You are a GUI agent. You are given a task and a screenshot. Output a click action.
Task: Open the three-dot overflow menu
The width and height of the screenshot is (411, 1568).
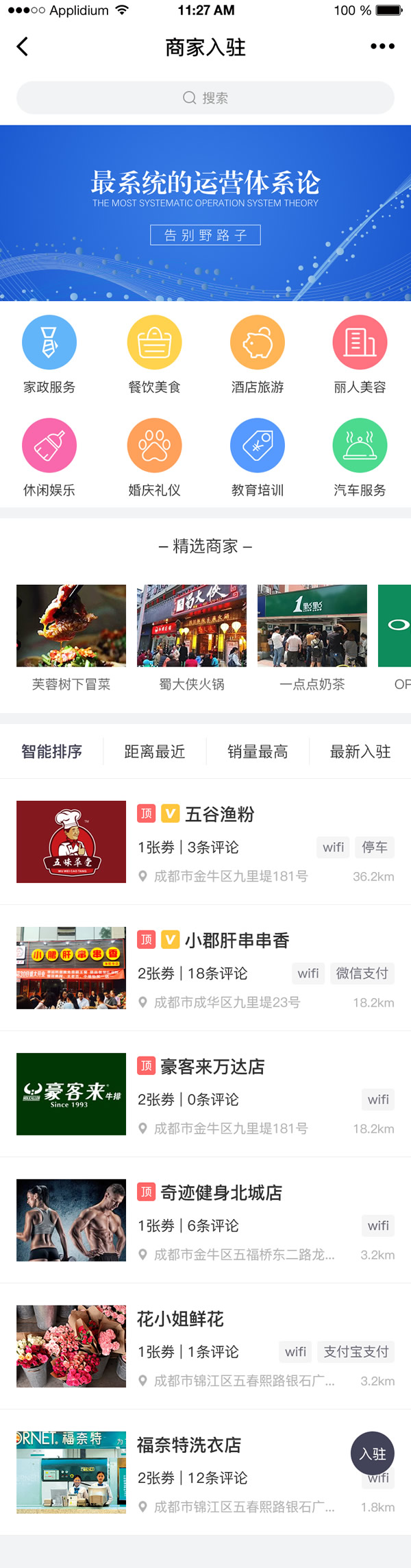click(x=382, y=47)
